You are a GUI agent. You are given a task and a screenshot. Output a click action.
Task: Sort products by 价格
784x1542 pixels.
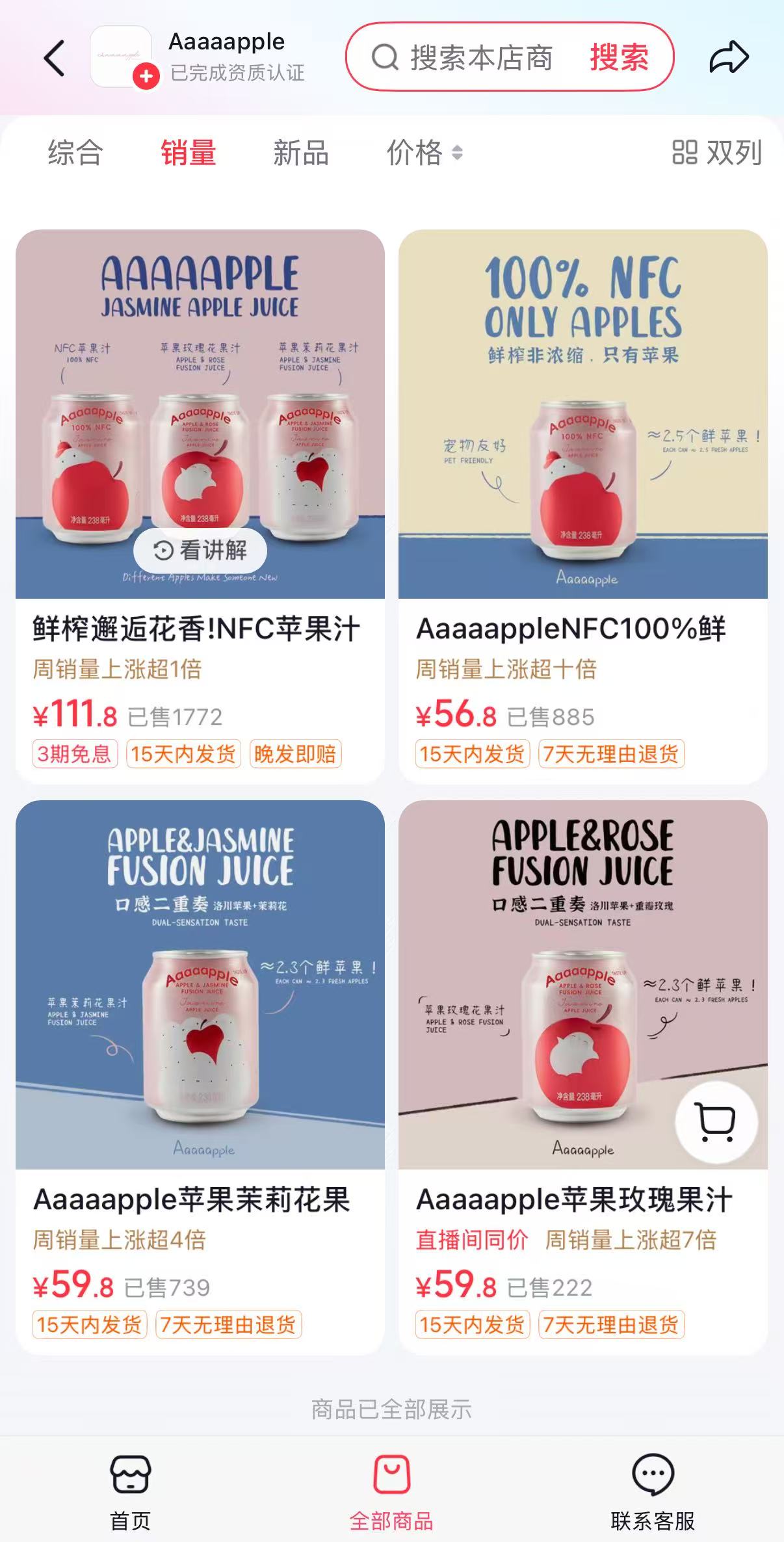(424, 153)
